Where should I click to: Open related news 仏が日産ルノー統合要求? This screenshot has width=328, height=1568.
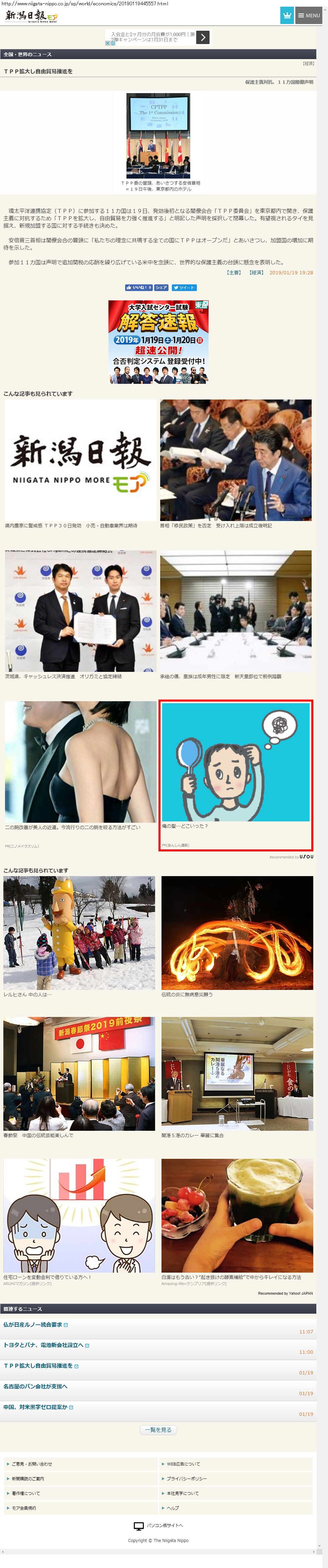tap(33, 1324)
